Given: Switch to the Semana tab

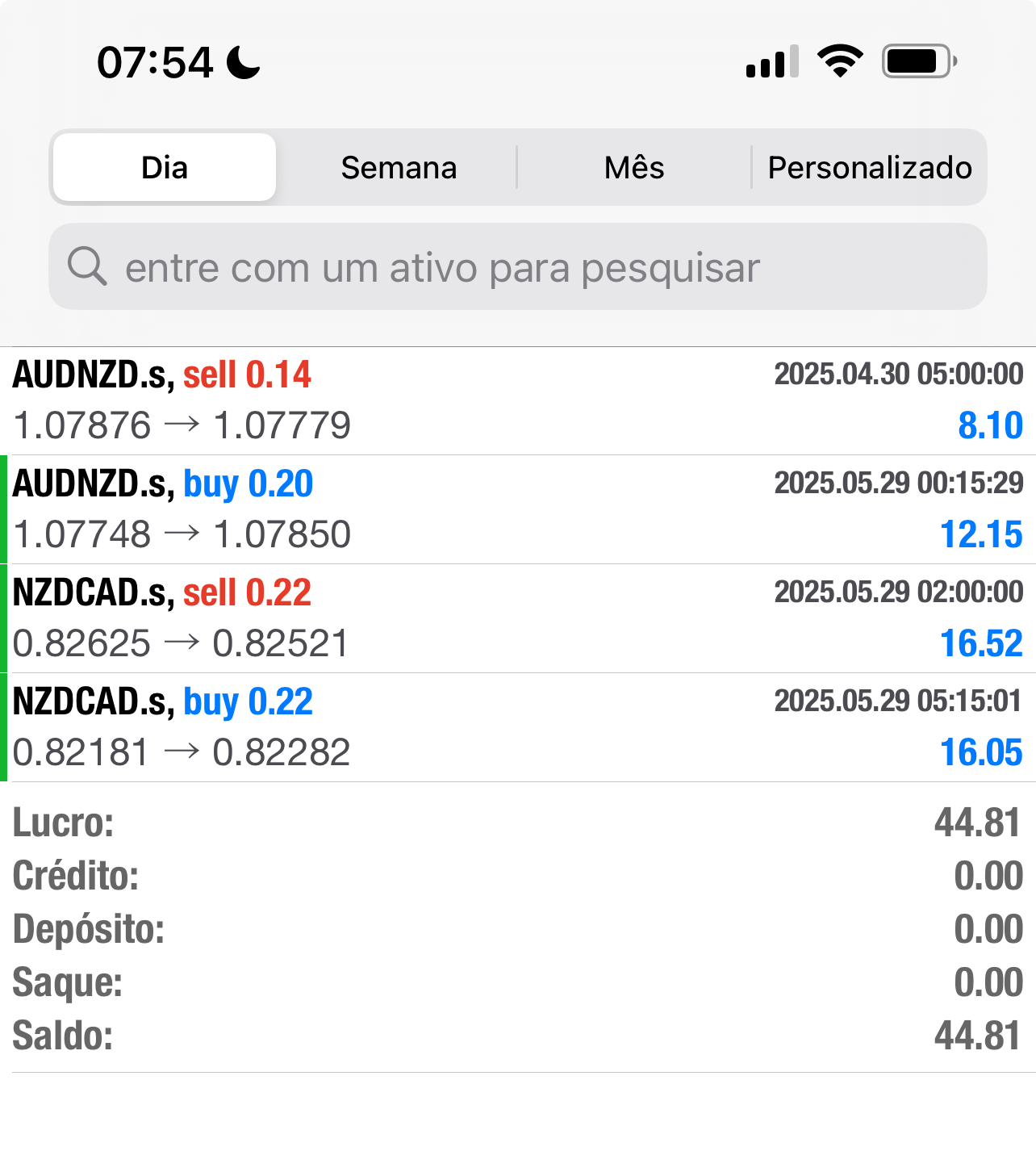Looking at the screenshot, I should coord(399,167).
